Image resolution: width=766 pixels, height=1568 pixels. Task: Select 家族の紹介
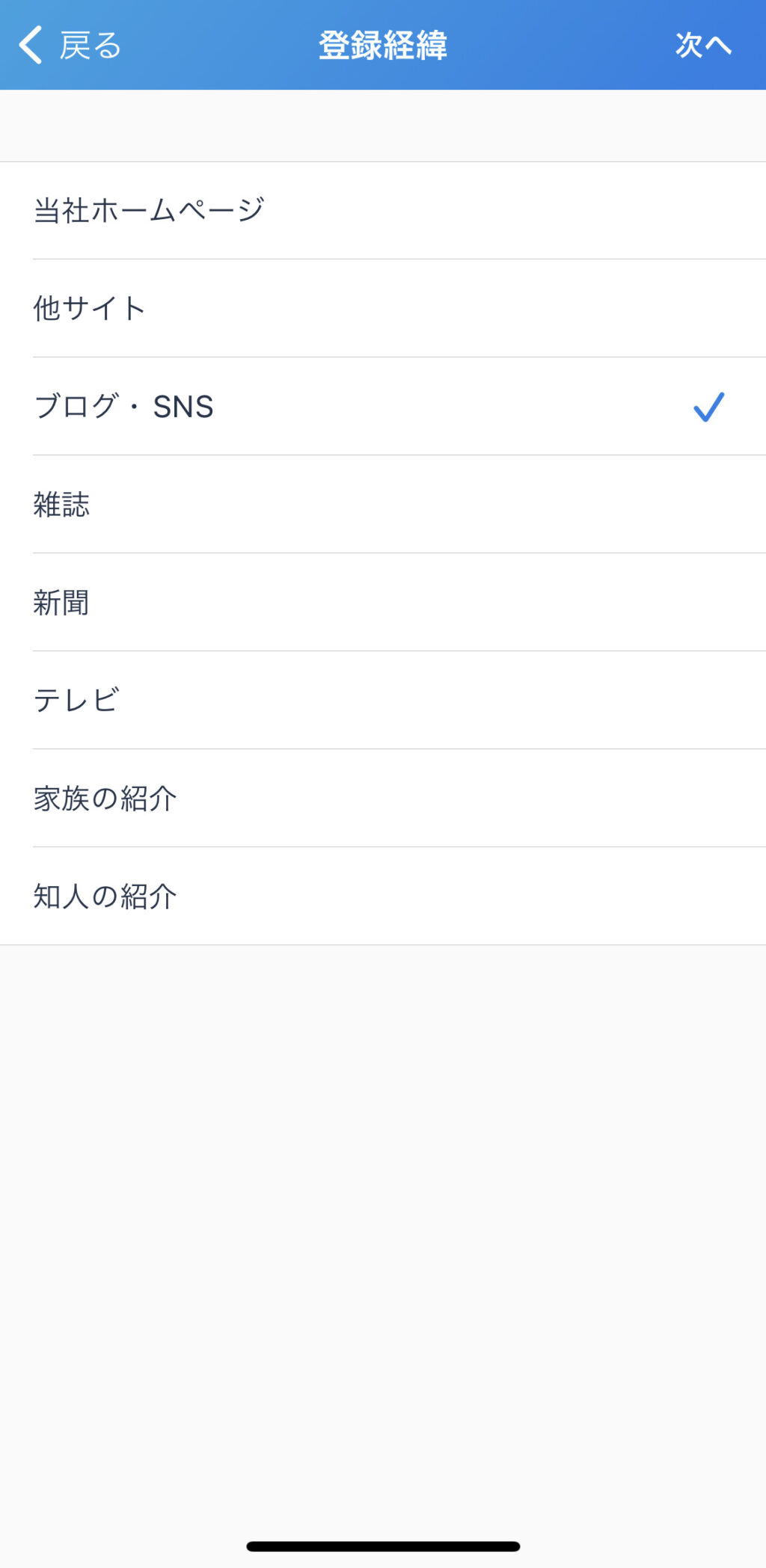tap(383, 799)
